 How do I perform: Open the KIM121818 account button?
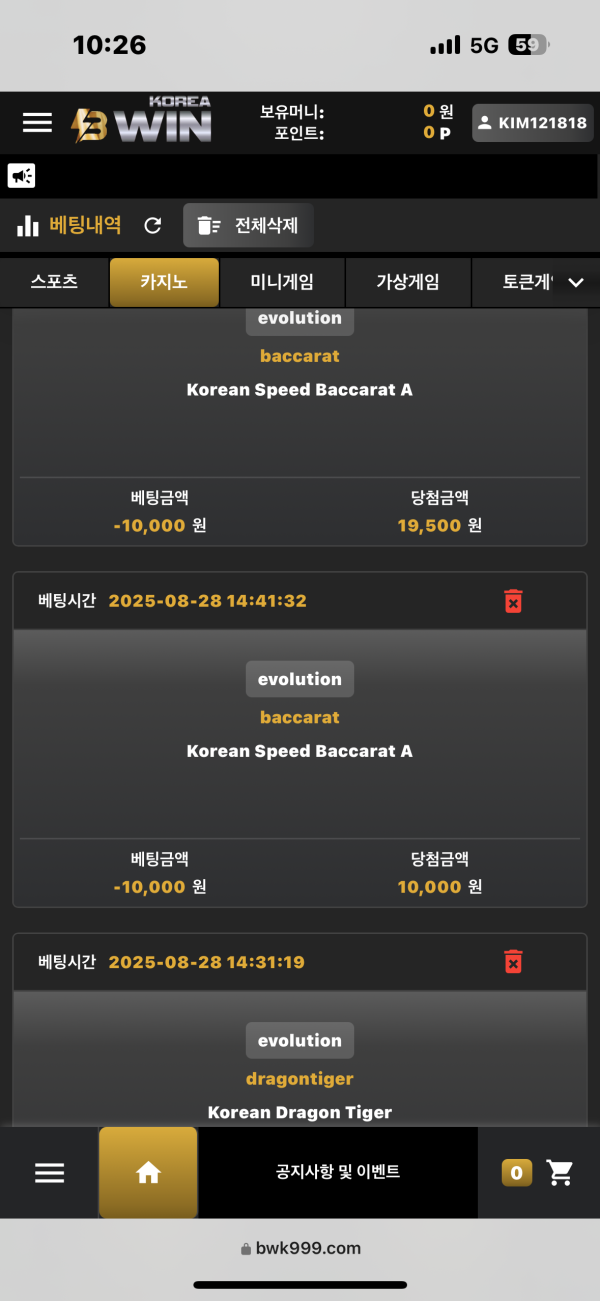(x=531, y=122)
